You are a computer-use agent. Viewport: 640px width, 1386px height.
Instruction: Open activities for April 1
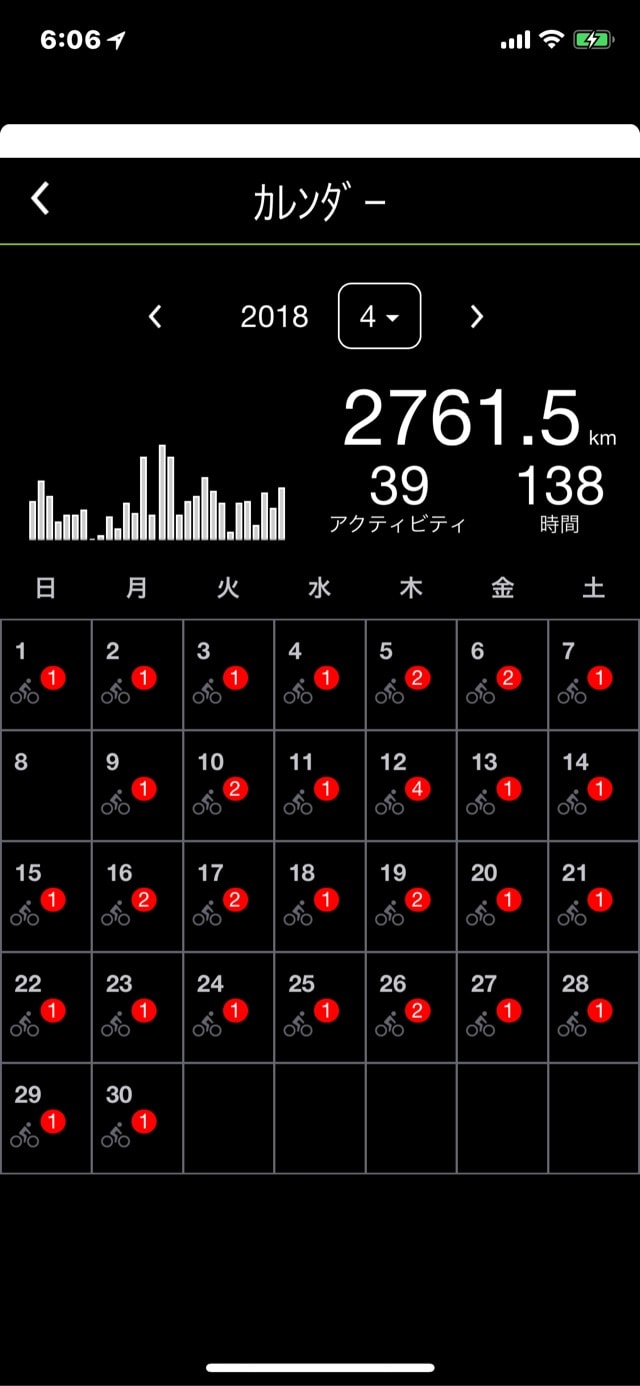(46, 674)
